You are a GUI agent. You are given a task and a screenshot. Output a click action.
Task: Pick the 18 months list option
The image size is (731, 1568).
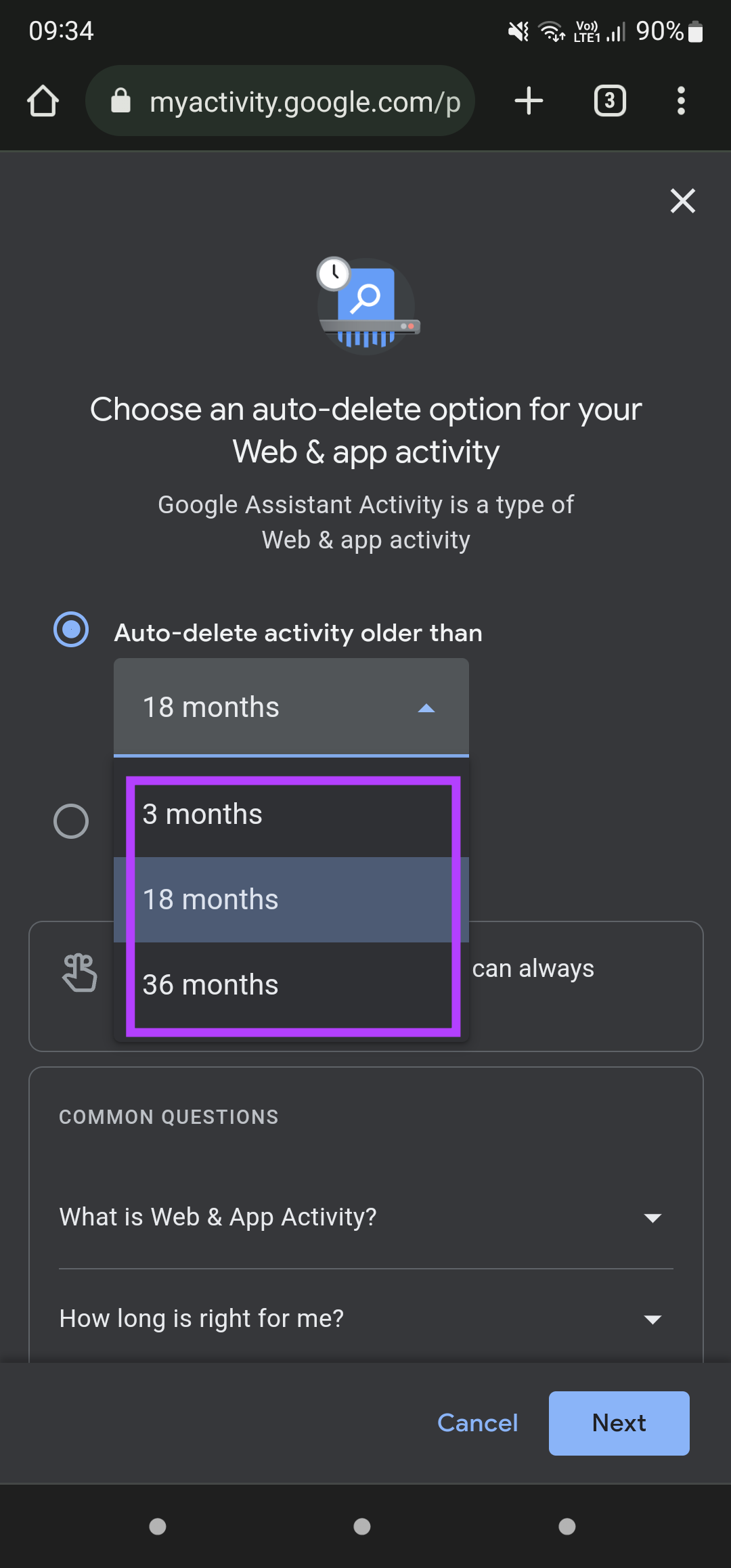[x=291, y=900]
